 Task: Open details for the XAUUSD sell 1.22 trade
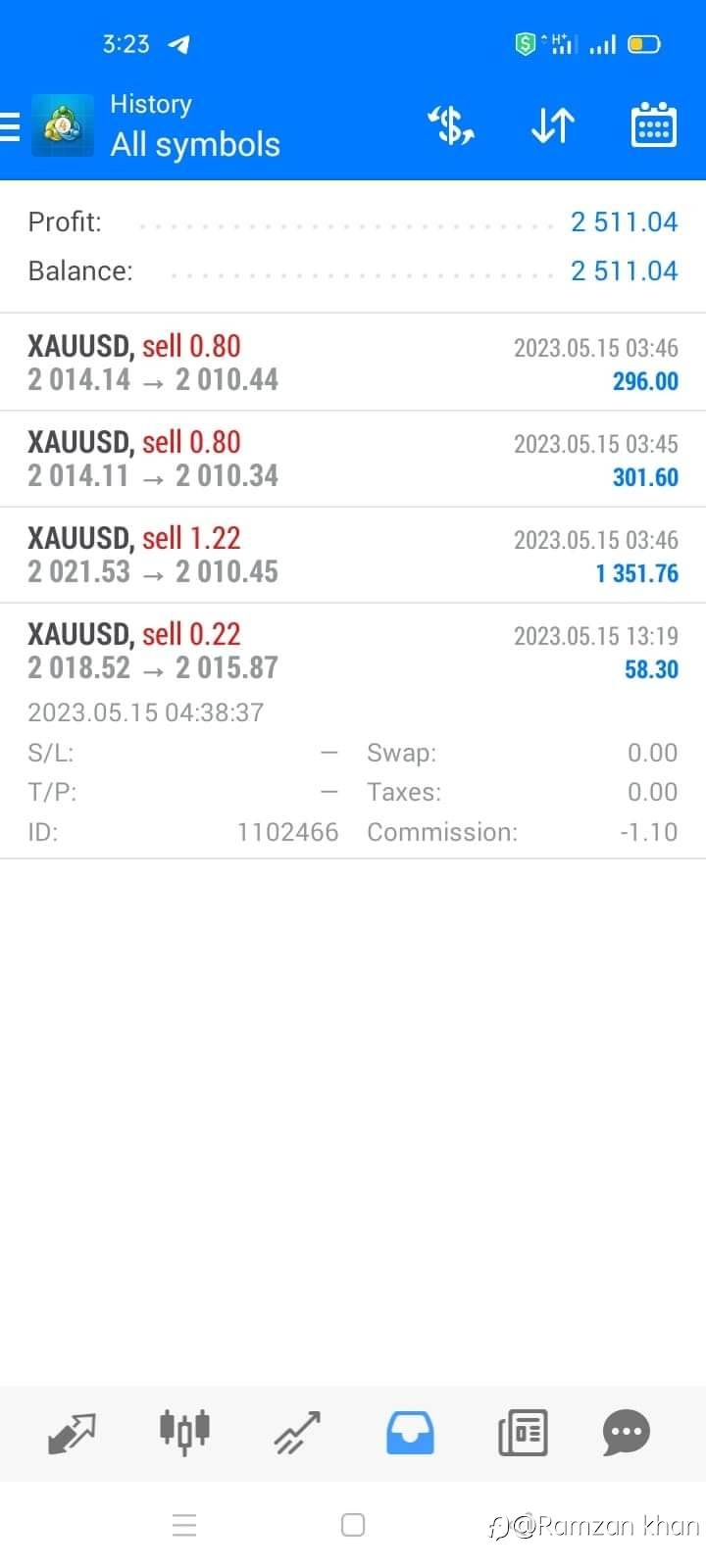point(353,555)
